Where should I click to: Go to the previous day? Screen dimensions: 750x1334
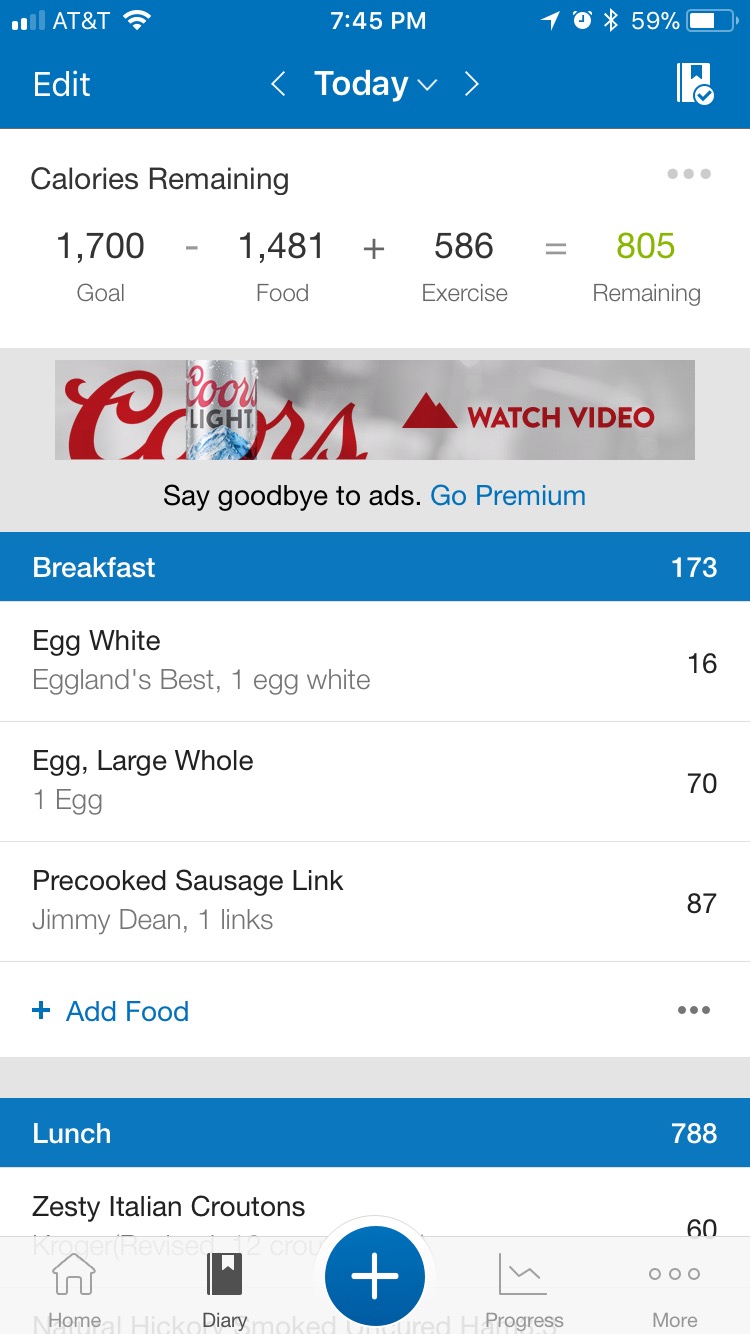tap(279, 84)
